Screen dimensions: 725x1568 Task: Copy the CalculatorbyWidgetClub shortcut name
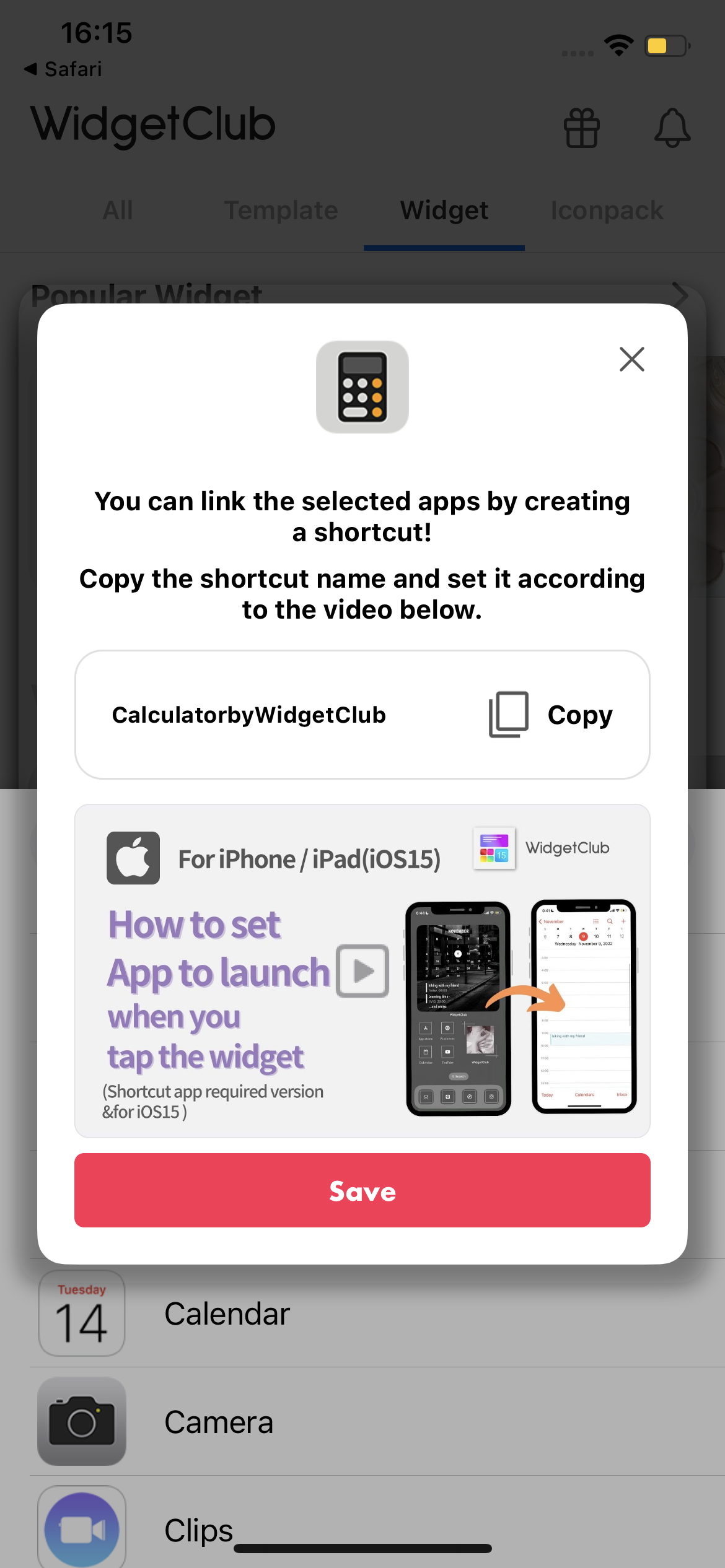(550, 715)
